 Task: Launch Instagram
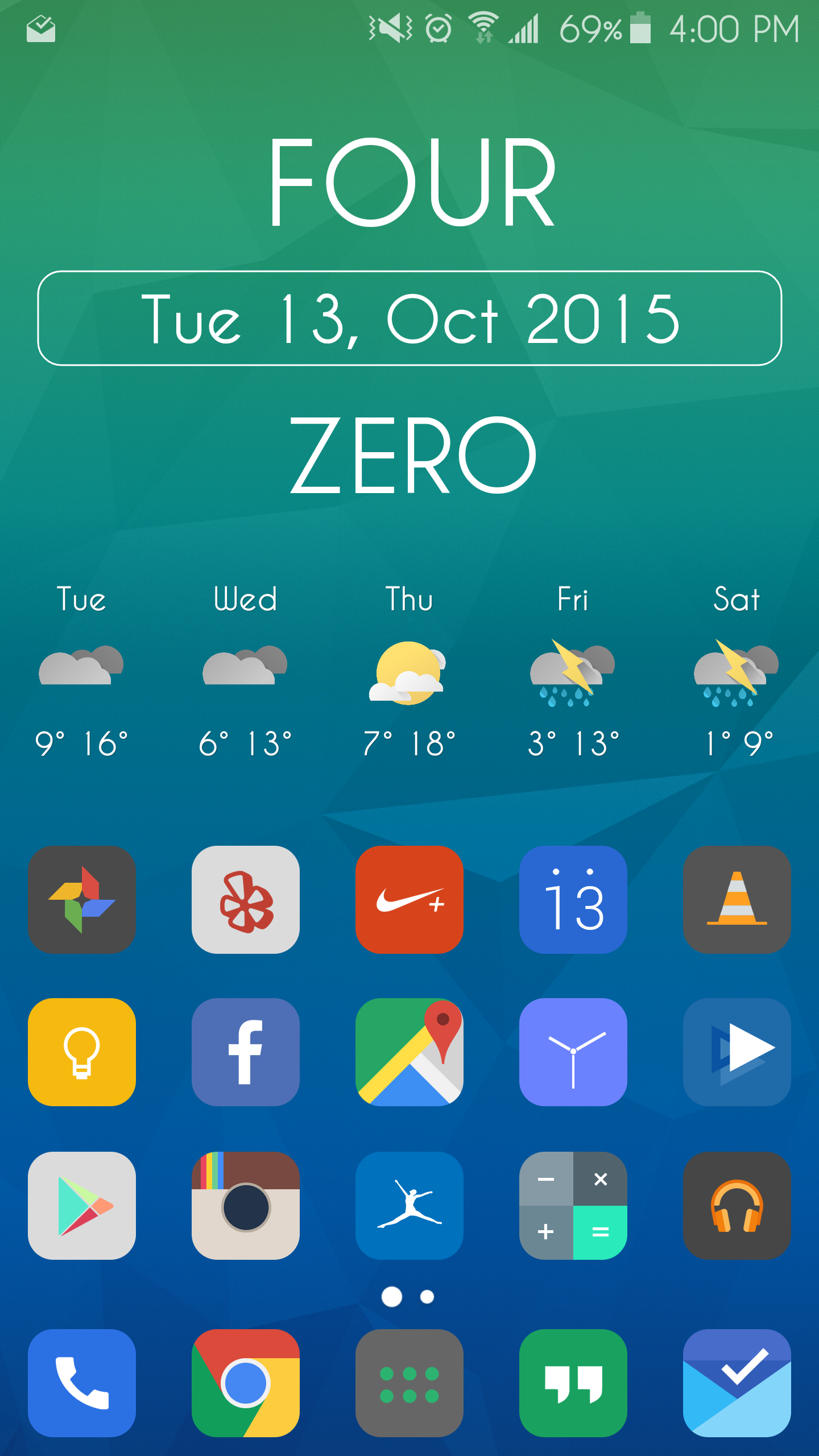[246, 1205]
